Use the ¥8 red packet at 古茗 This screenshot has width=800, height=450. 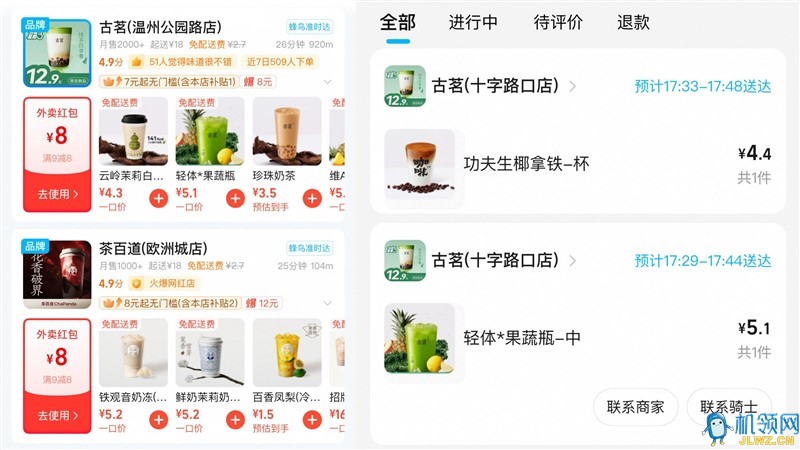point(58,193)
